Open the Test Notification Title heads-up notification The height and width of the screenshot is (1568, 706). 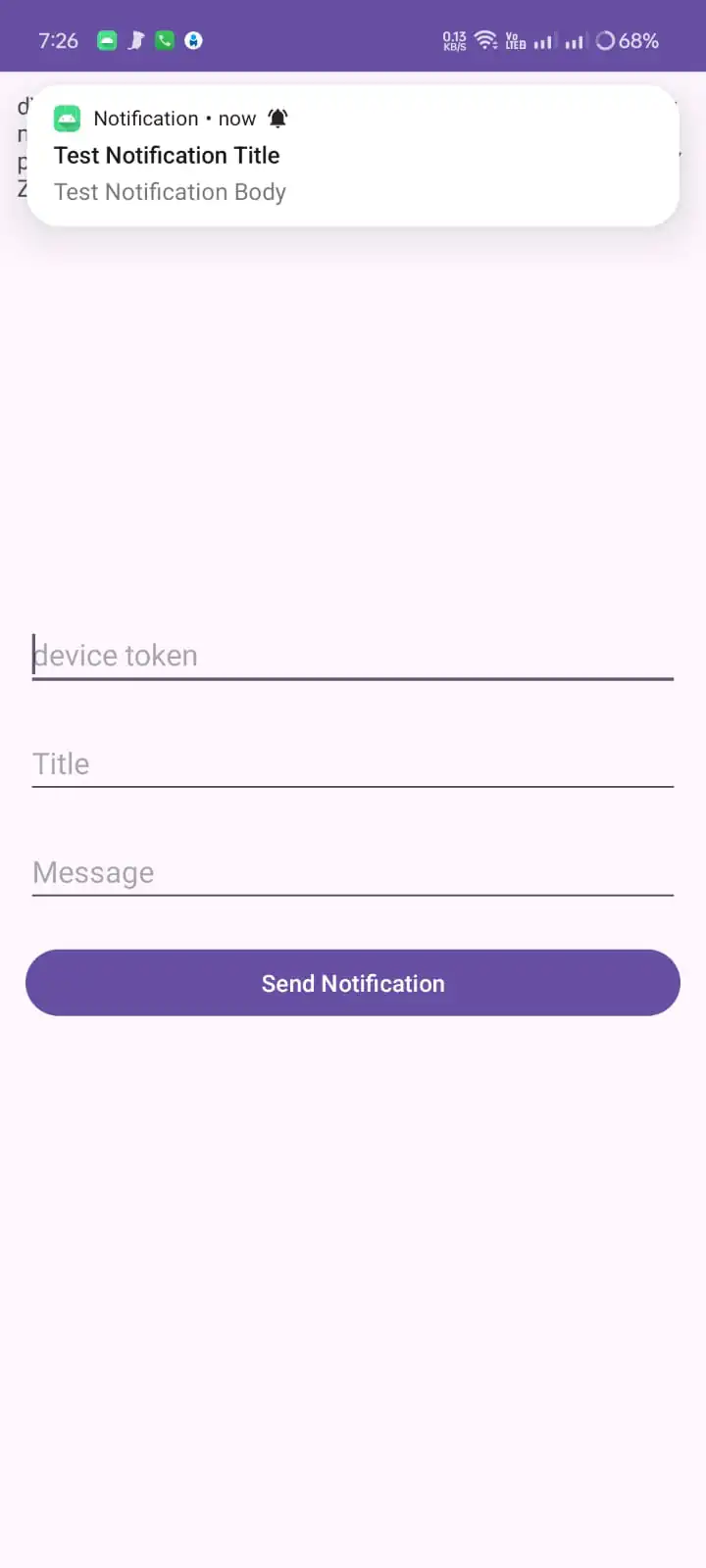pos(353,156)
